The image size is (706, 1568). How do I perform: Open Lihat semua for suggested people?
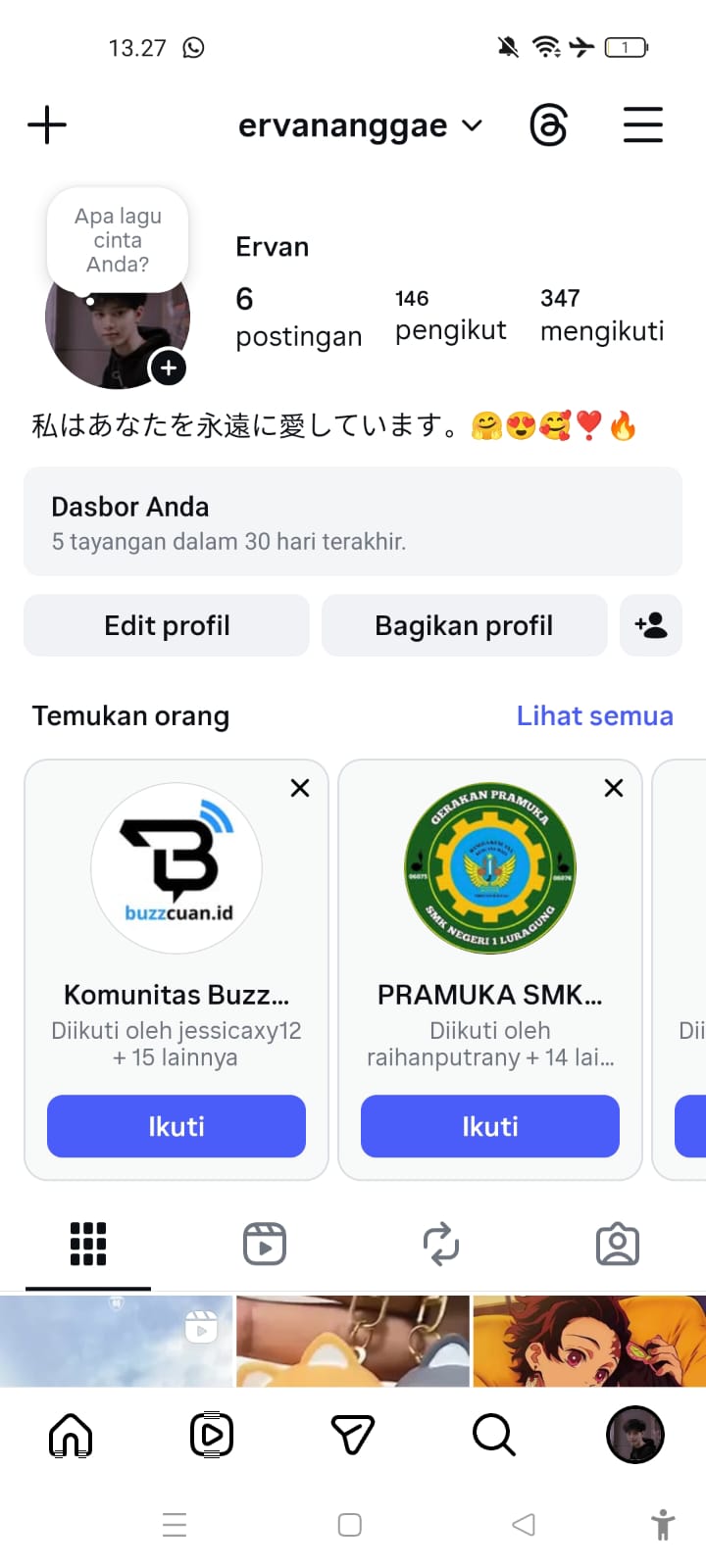click(x=594, y=715)
